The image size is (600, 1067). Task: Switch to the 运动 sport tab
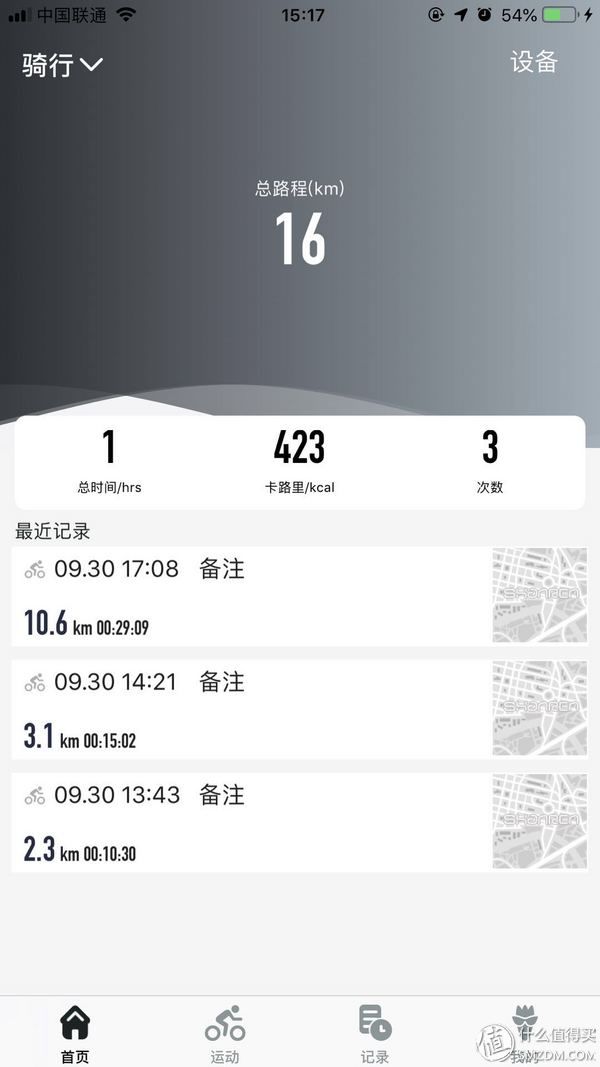pos(225,1033)
